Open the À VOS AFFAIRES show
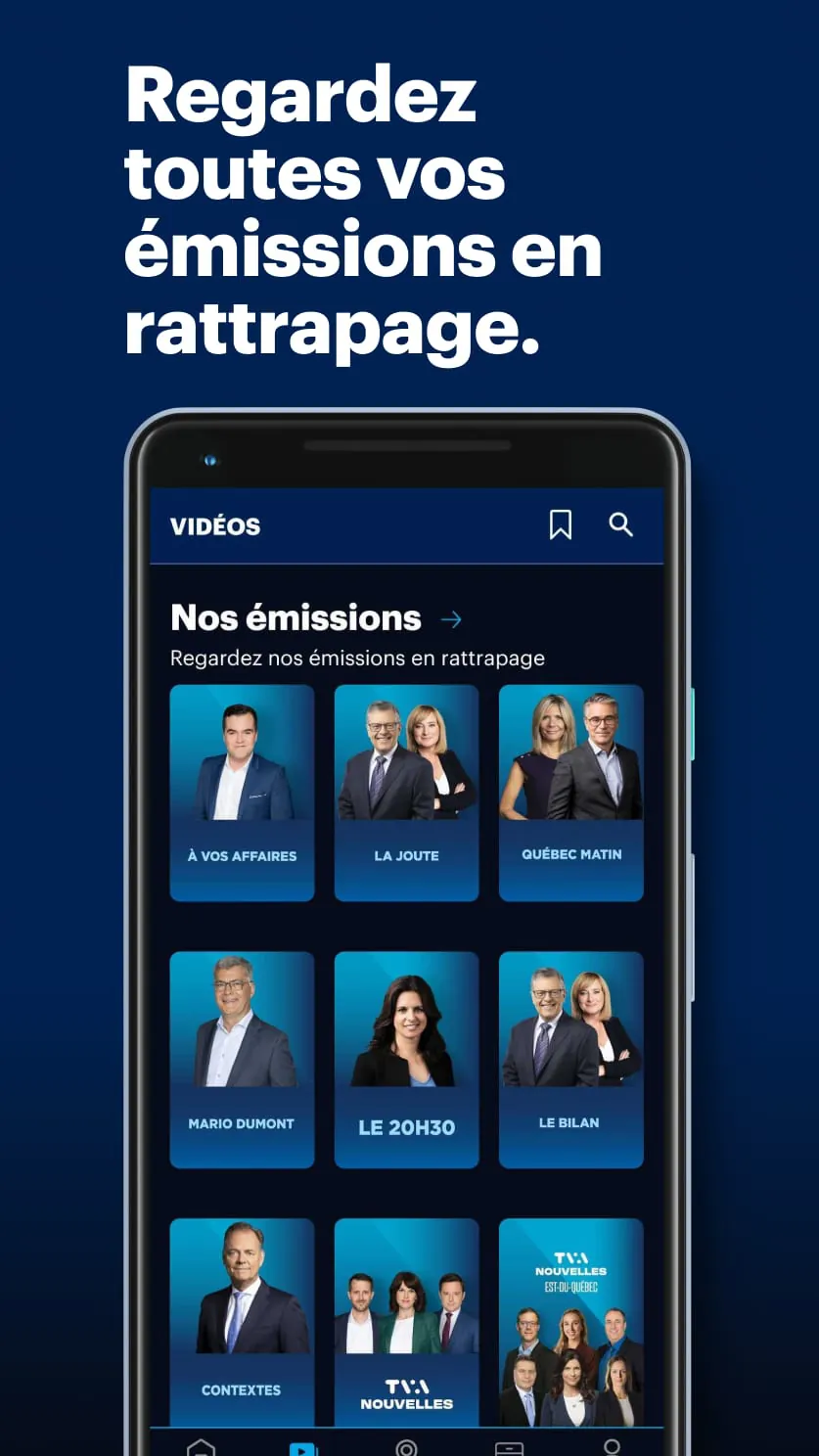This screenshot has height=1456, width=819. 242,791
